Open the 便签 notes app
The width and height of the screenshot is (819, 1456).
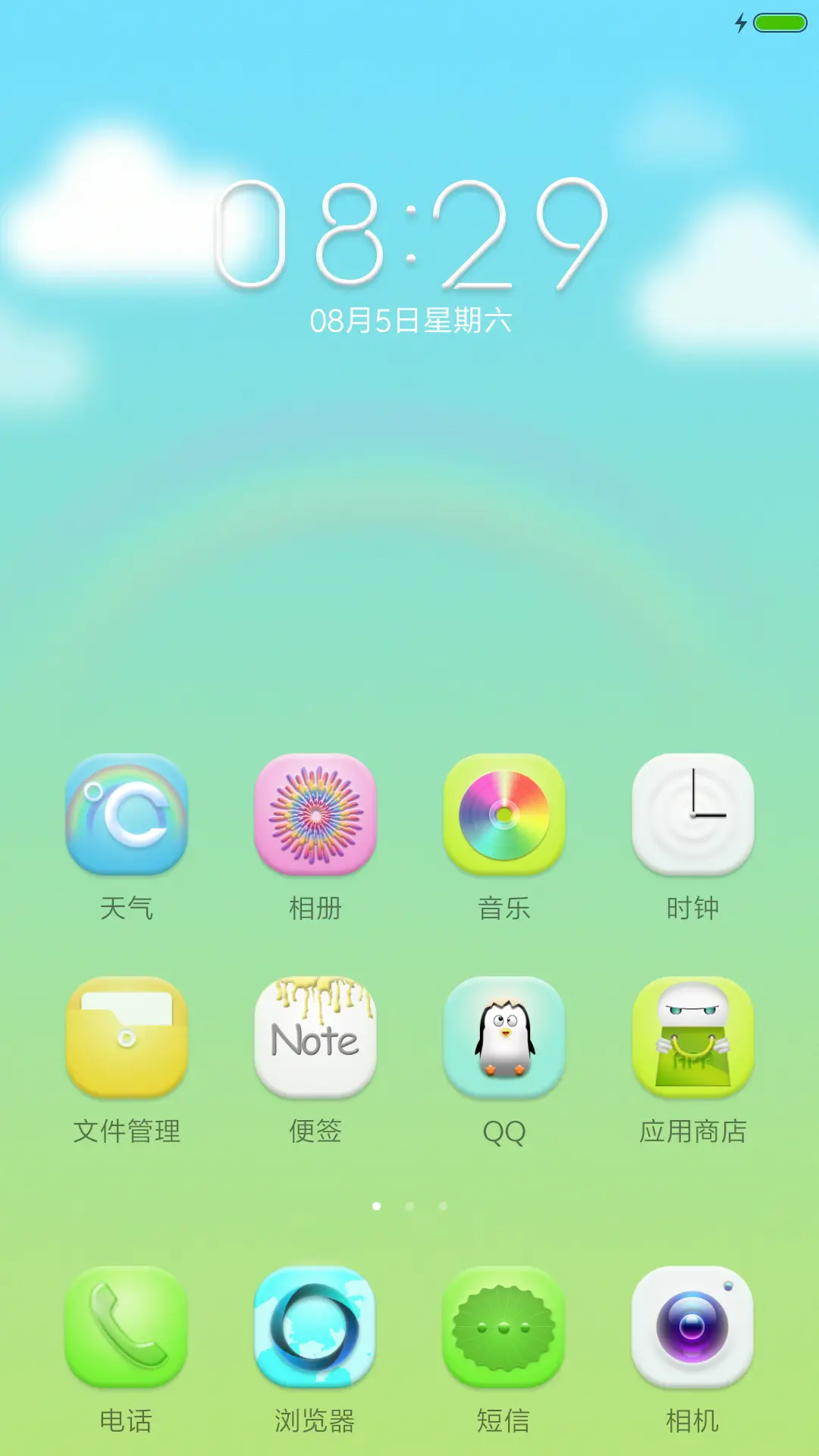(x=315, y=1037)
